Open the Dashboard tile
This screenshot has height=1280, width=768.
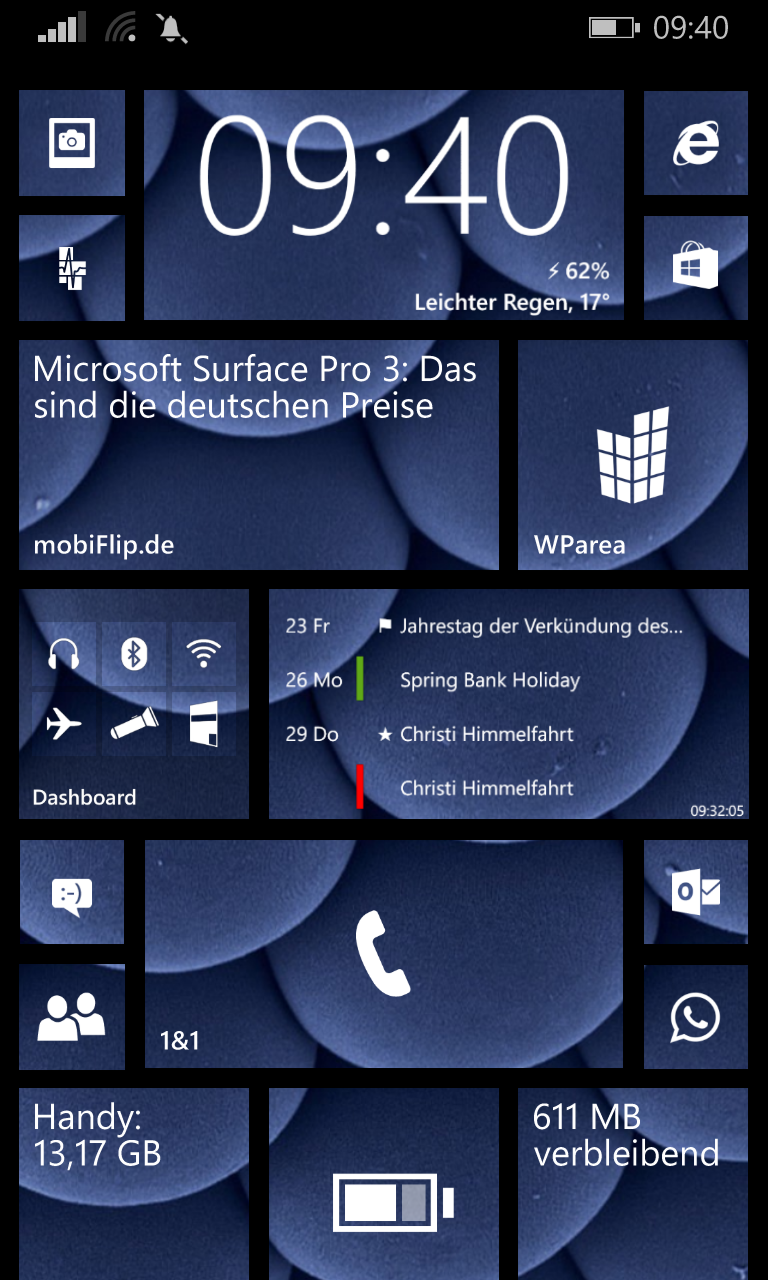click(x=134, y=705)
